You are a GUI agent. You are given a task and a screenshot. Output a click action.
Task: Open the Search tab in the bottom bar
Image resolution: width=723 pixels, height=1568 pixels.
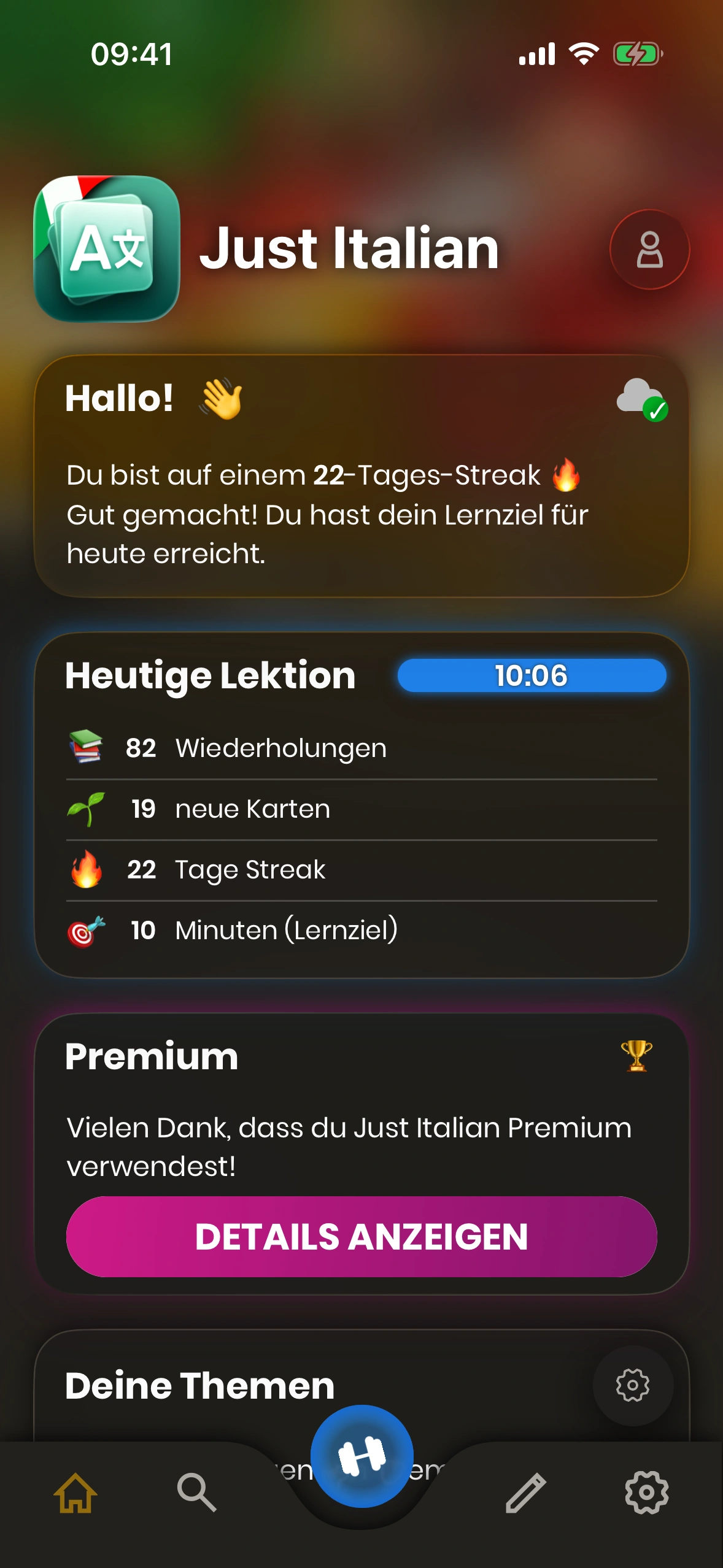196,1493
